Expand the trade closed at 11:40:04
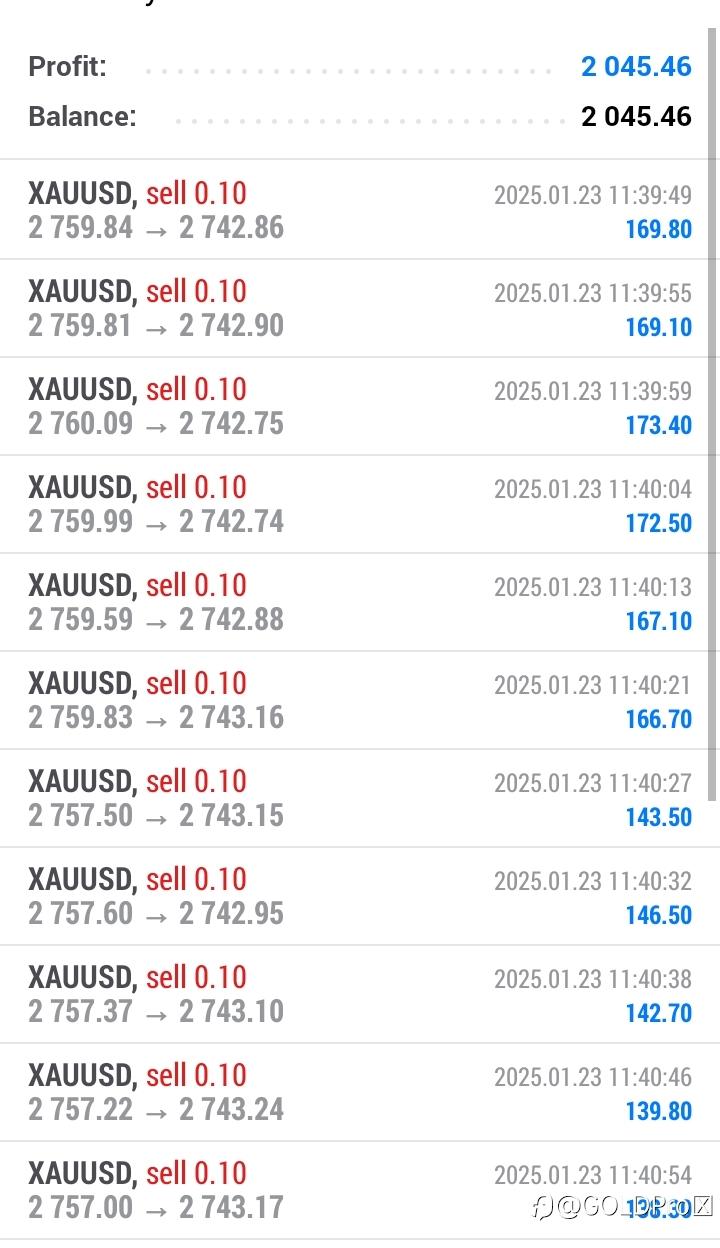 pyautogui.click(x=360, y=504)
